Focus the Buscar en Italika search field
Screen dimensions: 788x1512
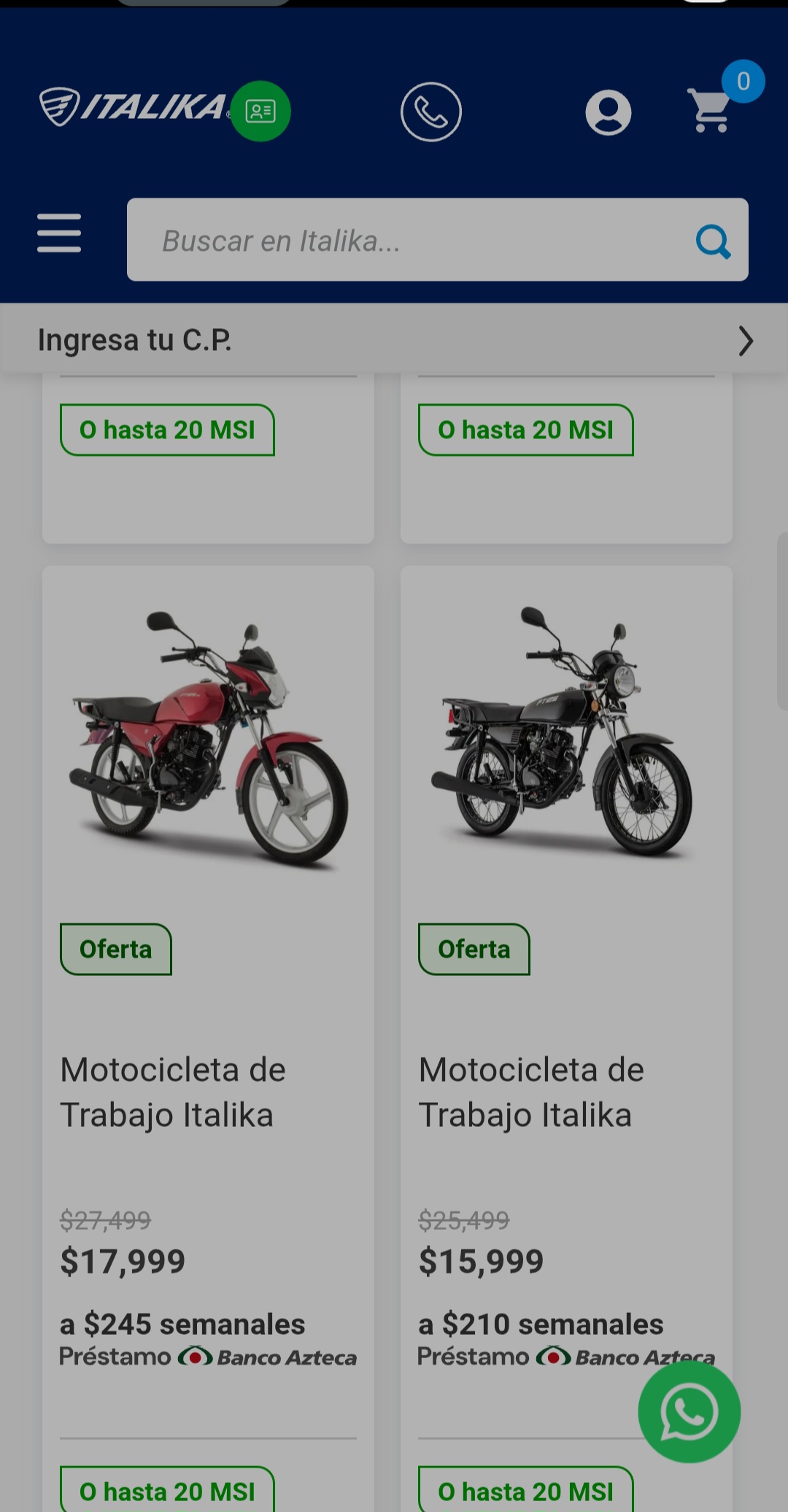click(x=409, y=240)
